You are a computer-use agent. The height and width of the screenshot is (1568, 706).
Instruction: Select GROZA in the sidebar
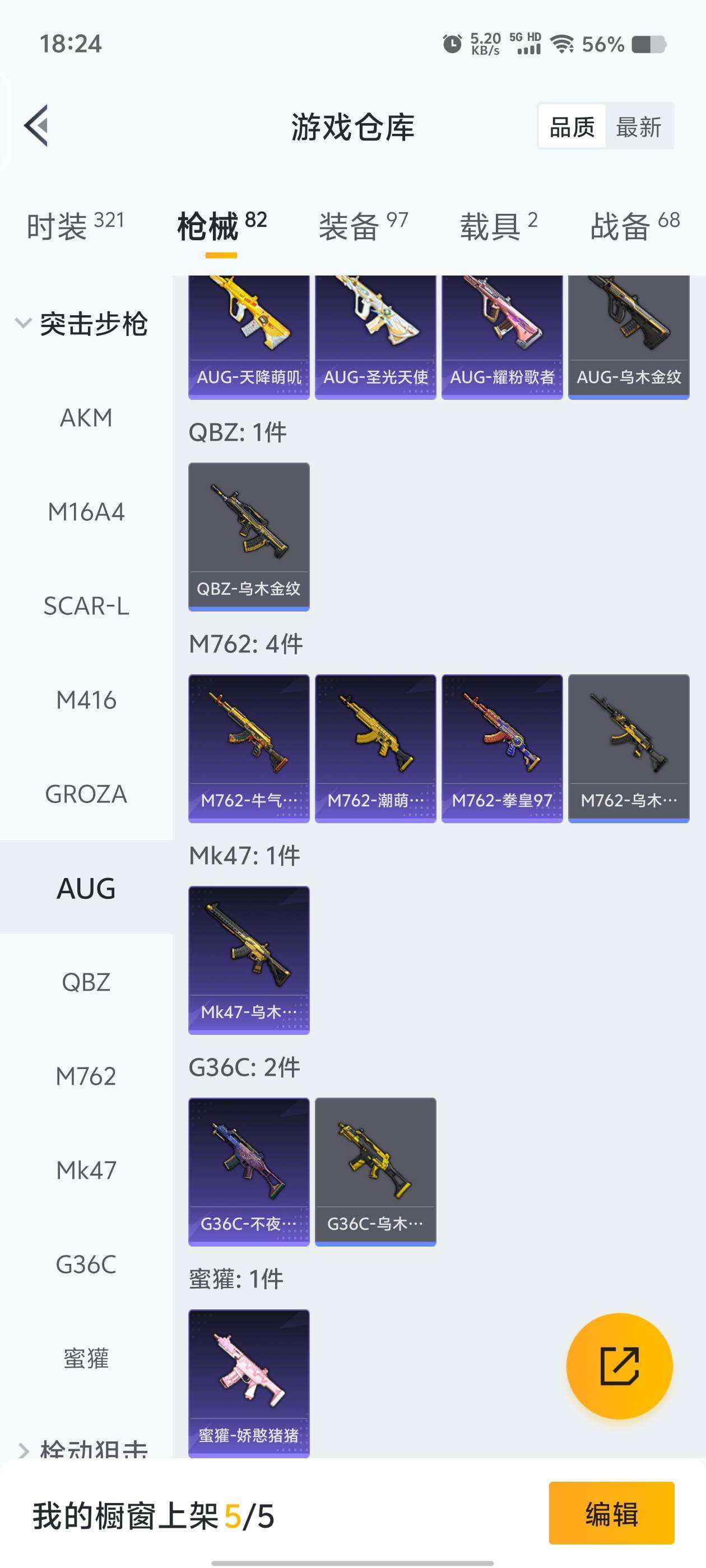click(x=86, y=794)
